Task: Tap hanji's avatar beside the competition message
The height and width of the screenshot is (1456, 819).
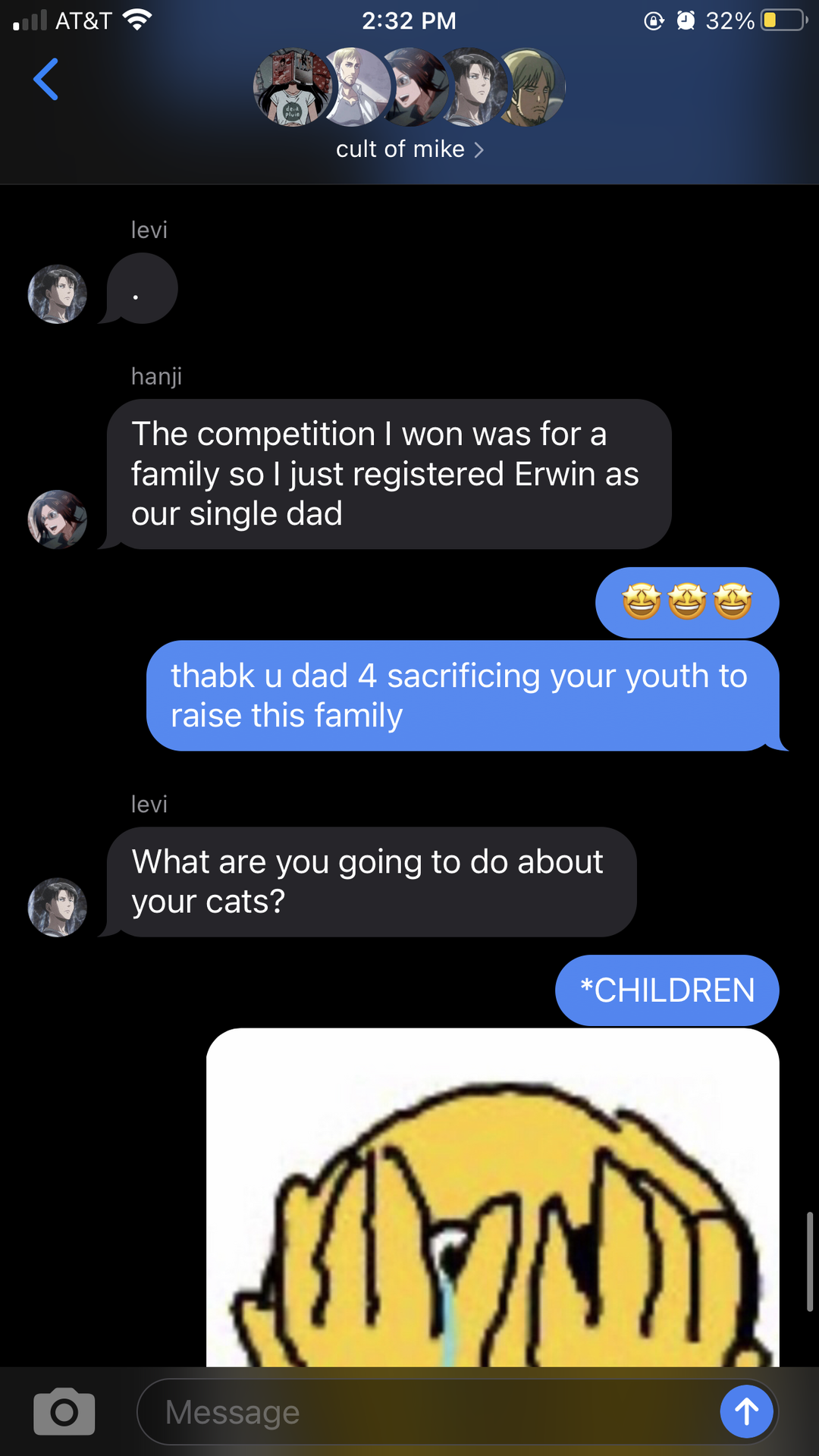Action: click(58, 519)
